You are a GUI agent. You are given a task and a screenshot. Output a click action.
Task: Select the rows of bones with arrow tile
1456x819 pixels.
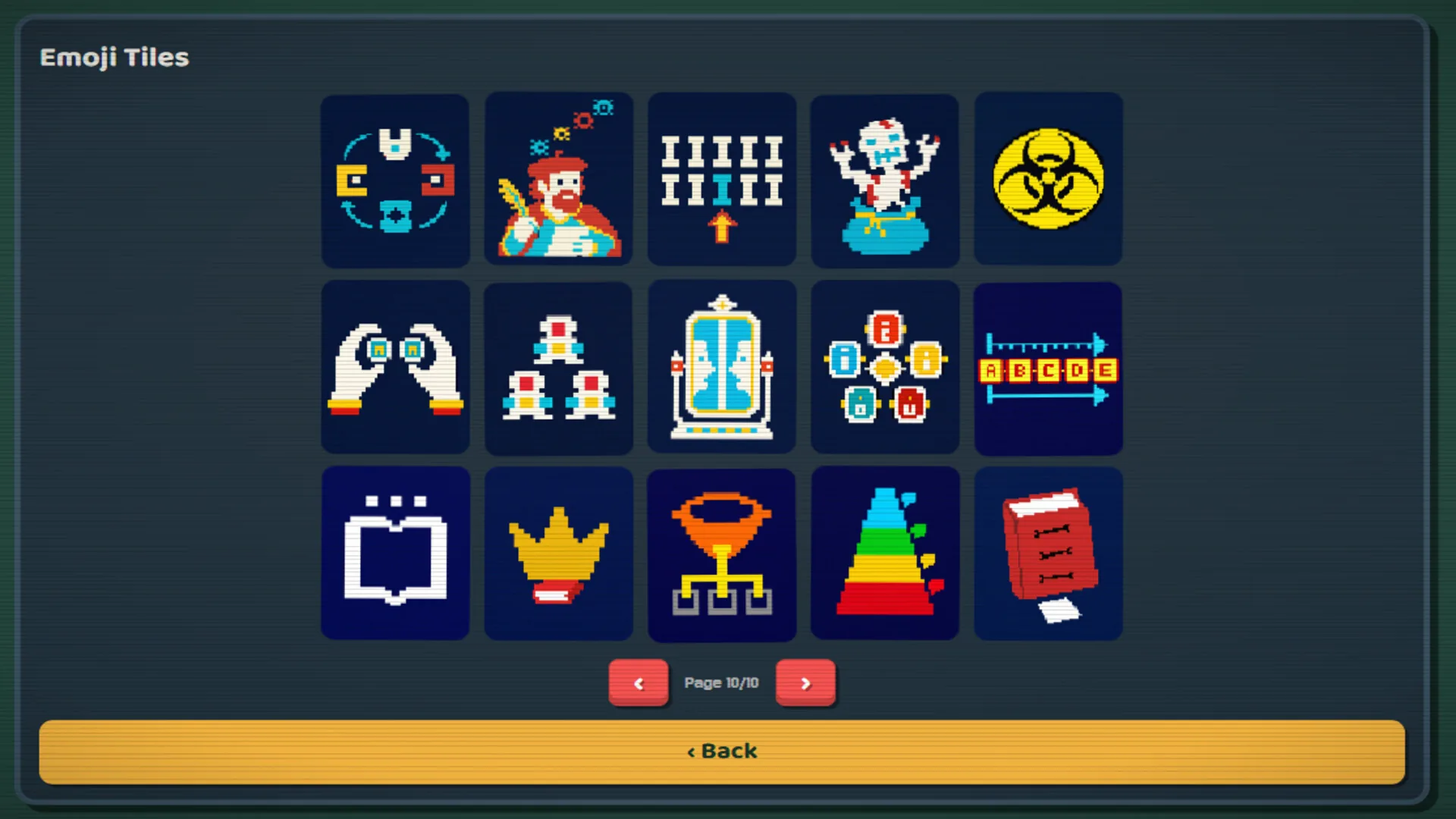(x=722, y=179)
